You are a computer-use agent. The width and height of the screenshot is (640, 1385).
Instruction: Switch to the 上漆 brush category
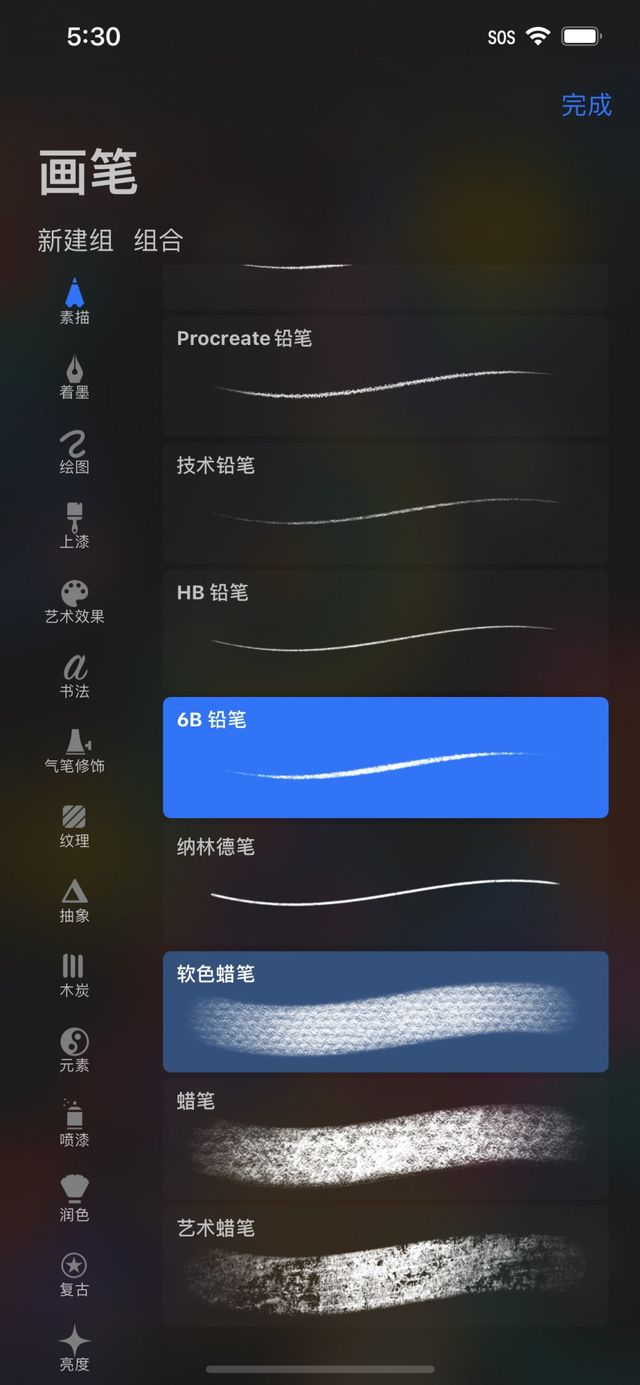tap(74, 526)
